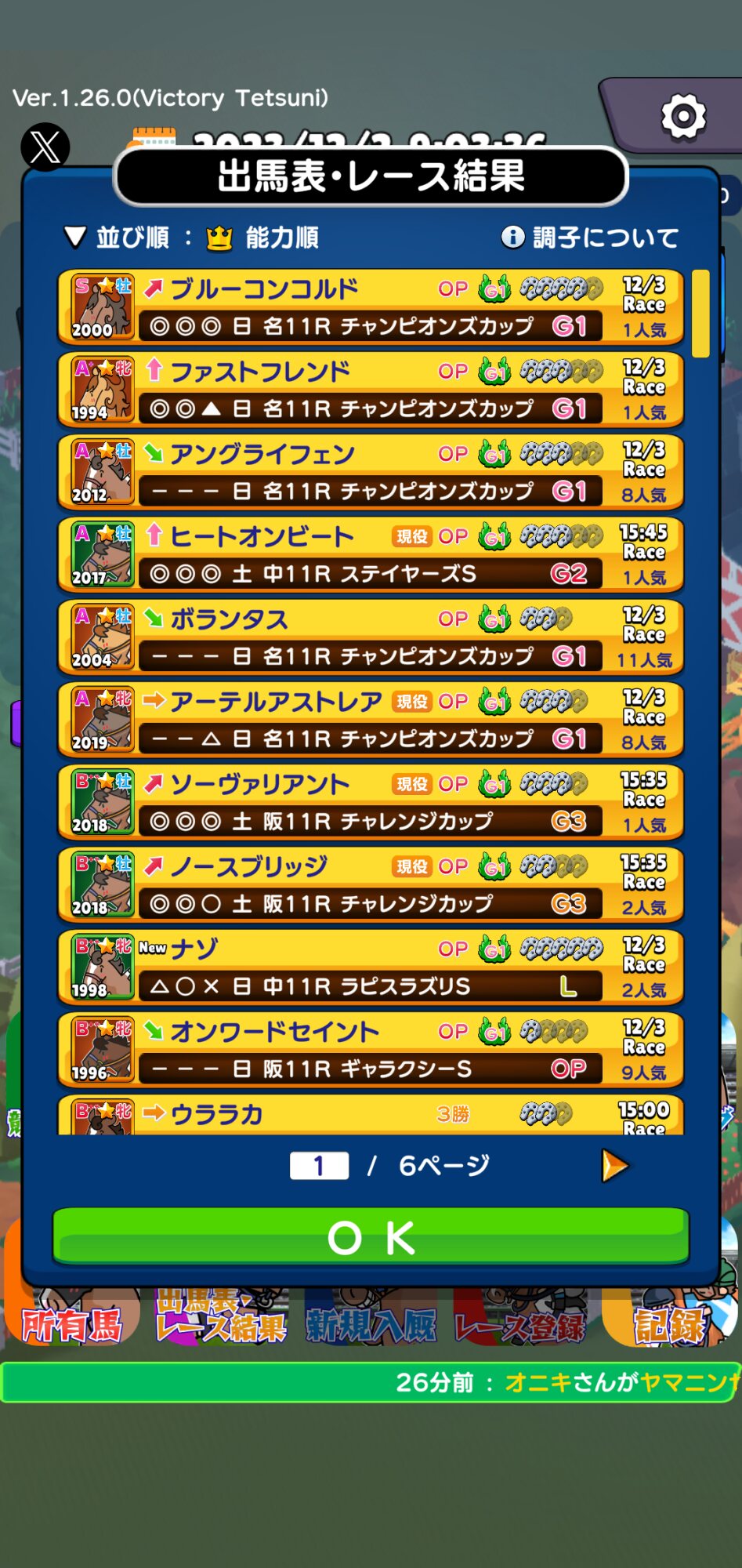Select the ボランタス row

tap(371, 637)
